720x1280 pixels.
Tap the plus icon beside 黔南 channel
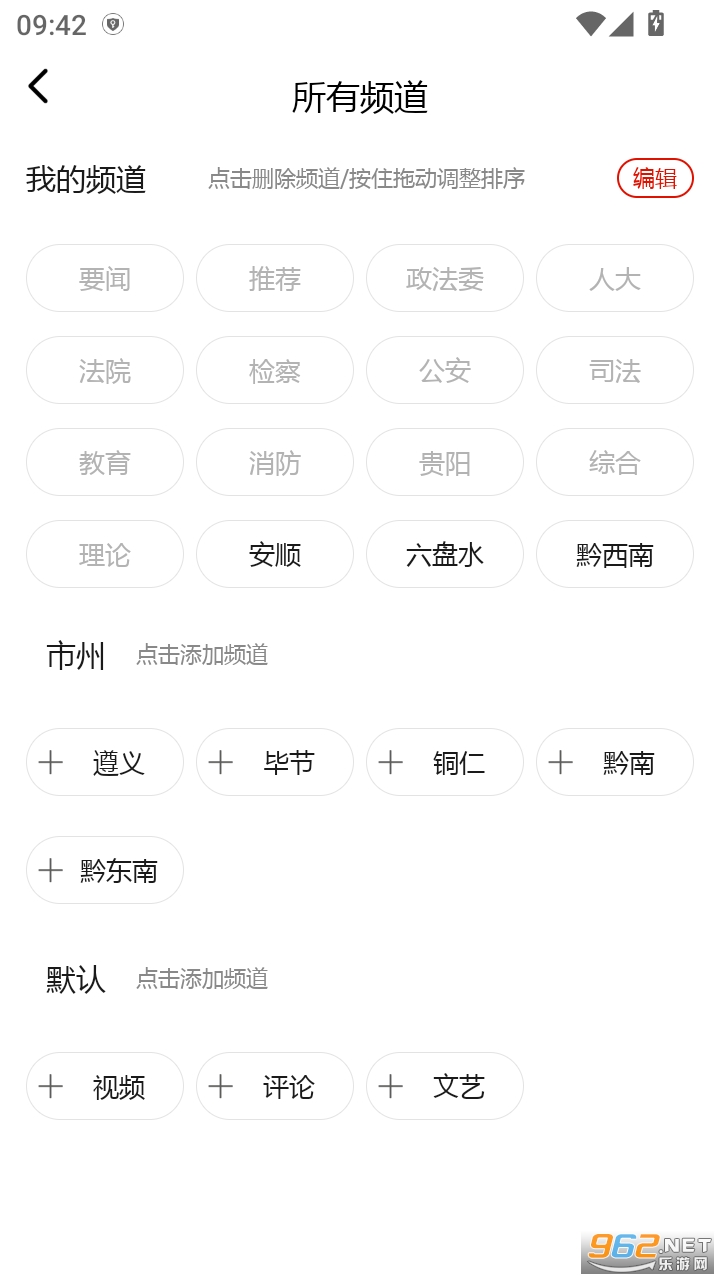point(561,762)
